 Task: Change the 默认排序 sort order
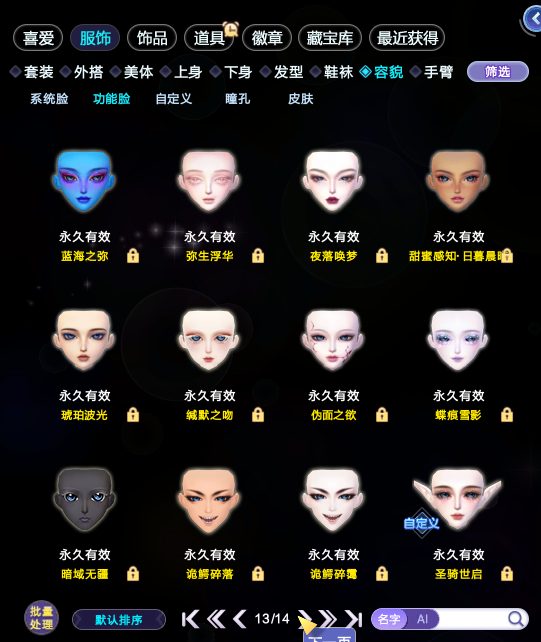coord(119,619)
